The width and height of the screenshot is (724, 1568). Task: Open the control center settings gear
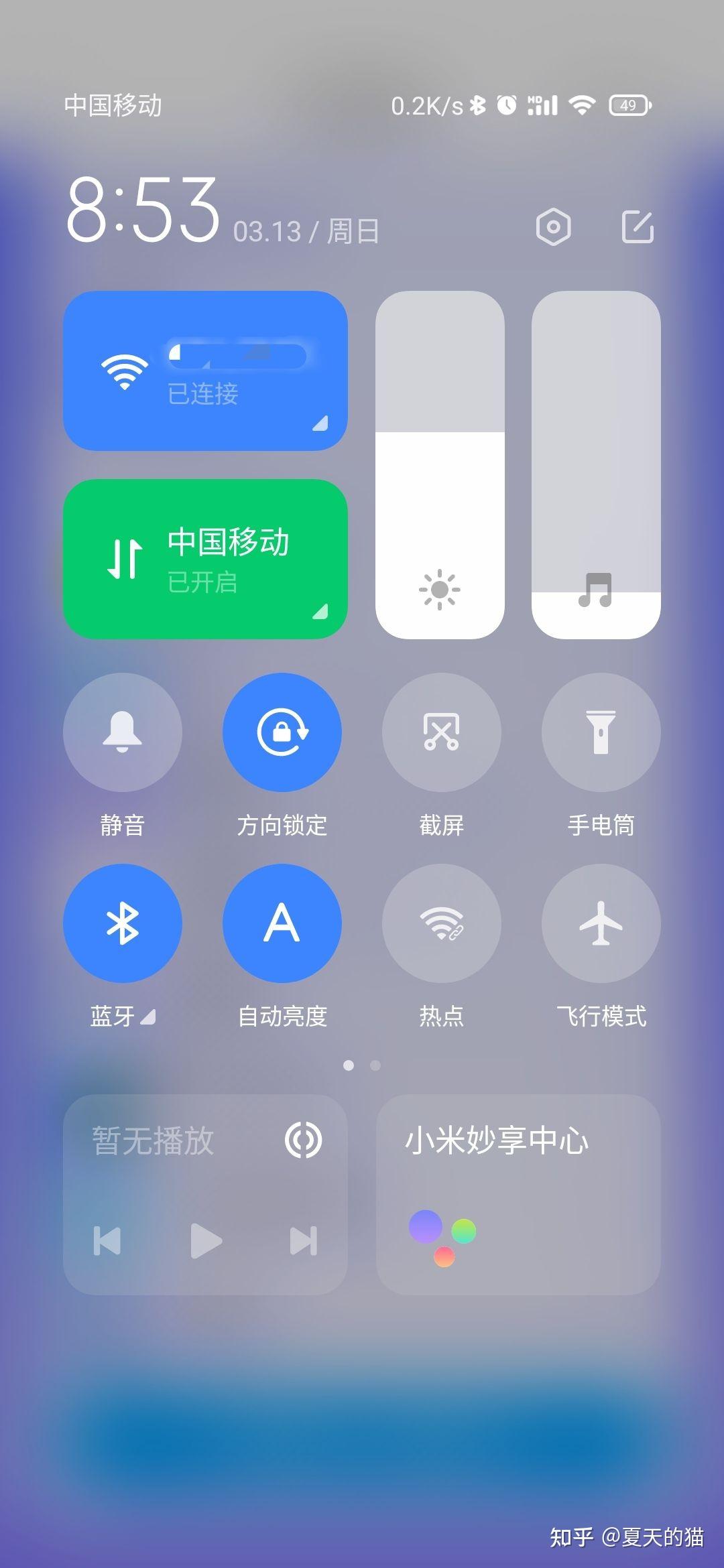click(554, 228)
